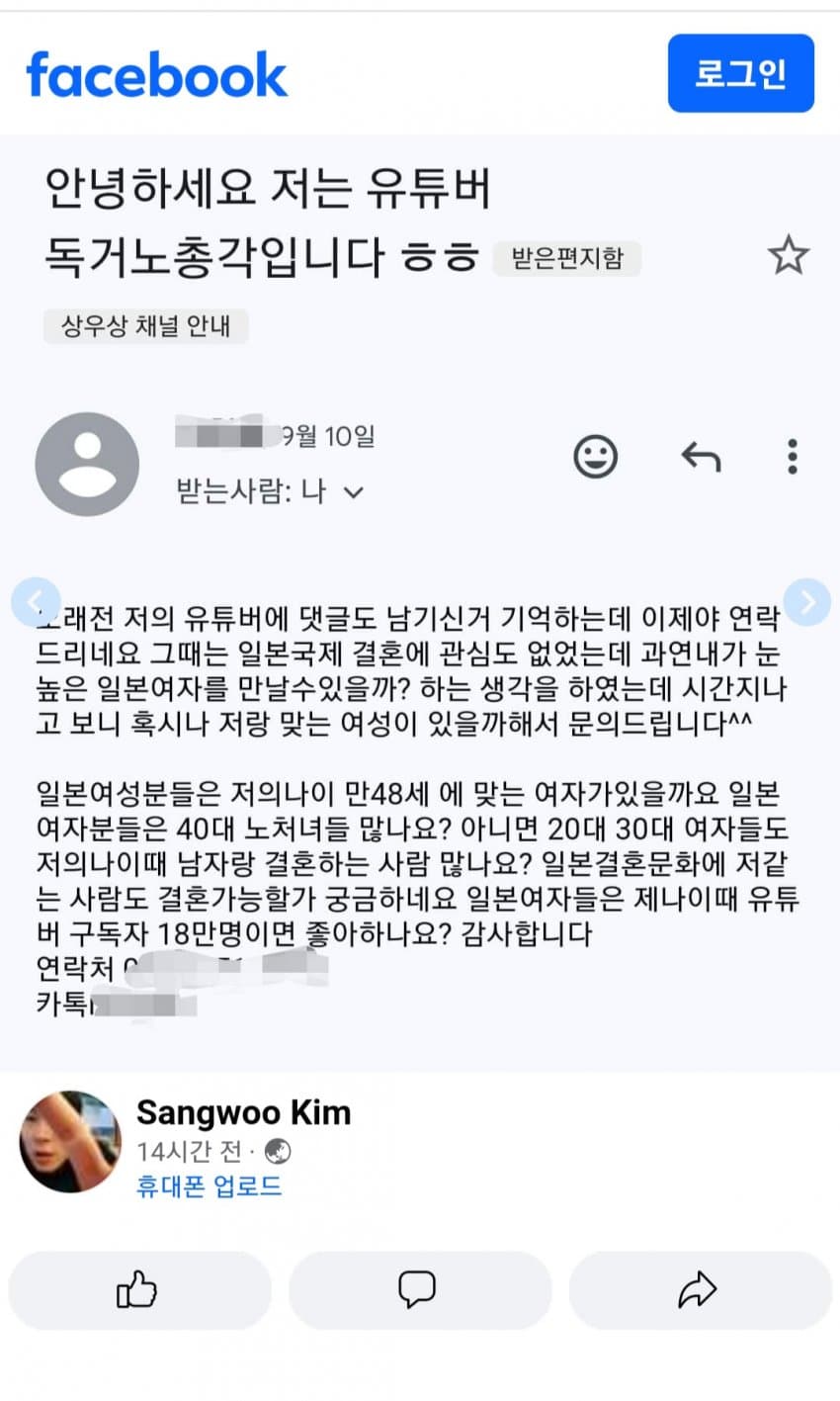Screen dimensions: 840x1401
Task: Open Sangwoo Kim's profile name link
Action: click(x=243, y=1112)
